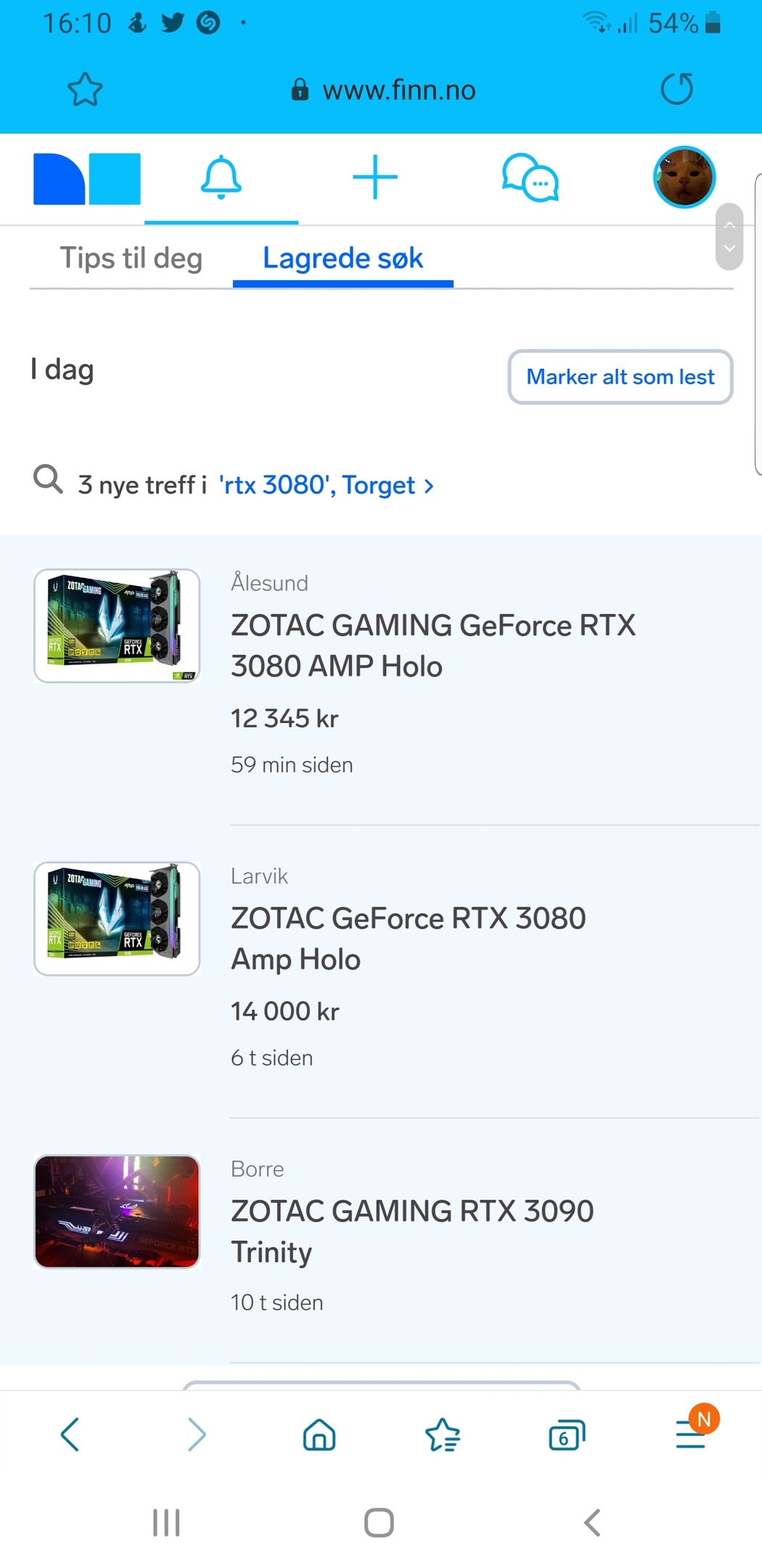Go back in the browser toolbar

tap(70, 1434)
